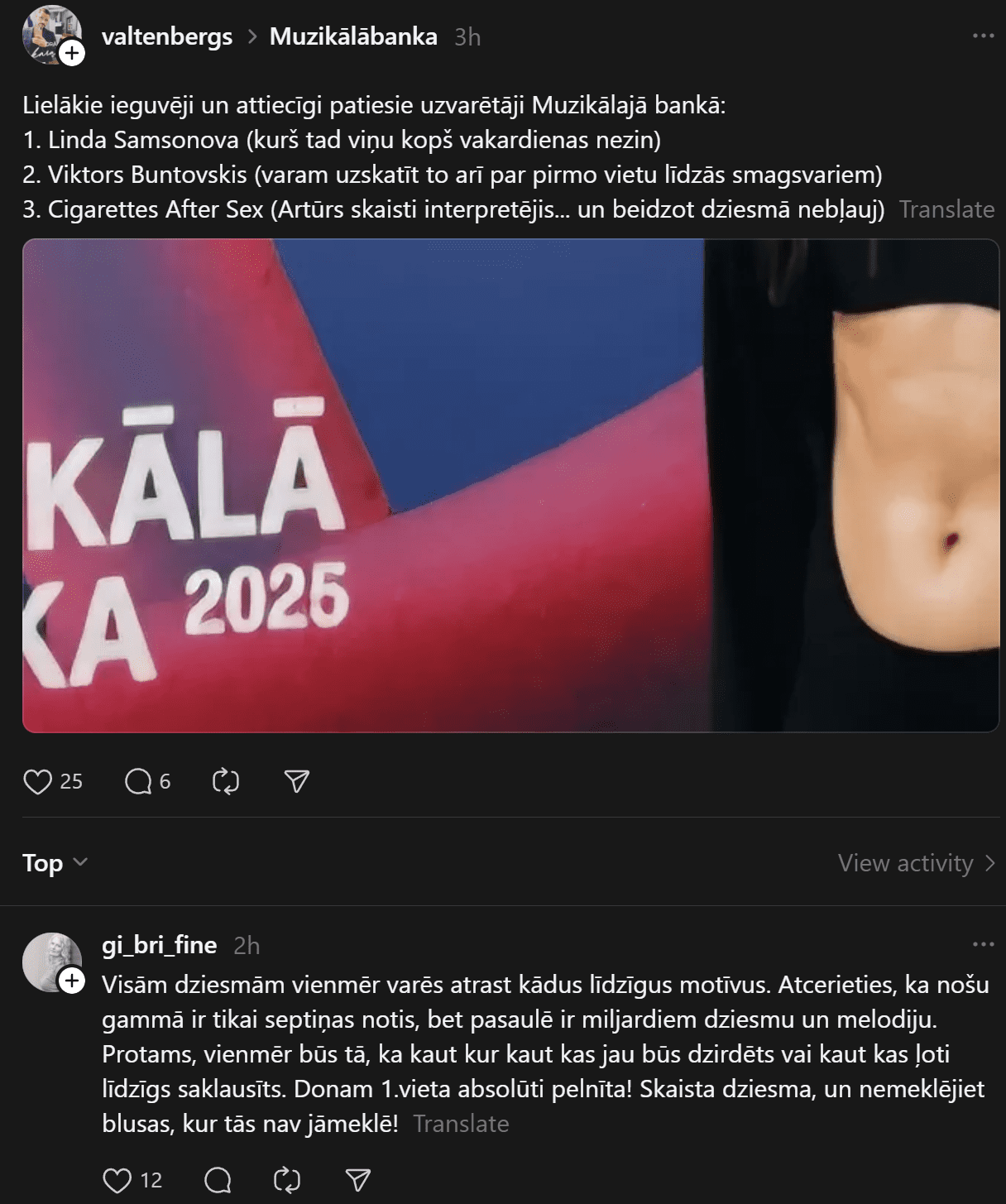Repost gi_bri_fine's reply
This screenshot has height=1204, width=1006.
pos(287,1180)
